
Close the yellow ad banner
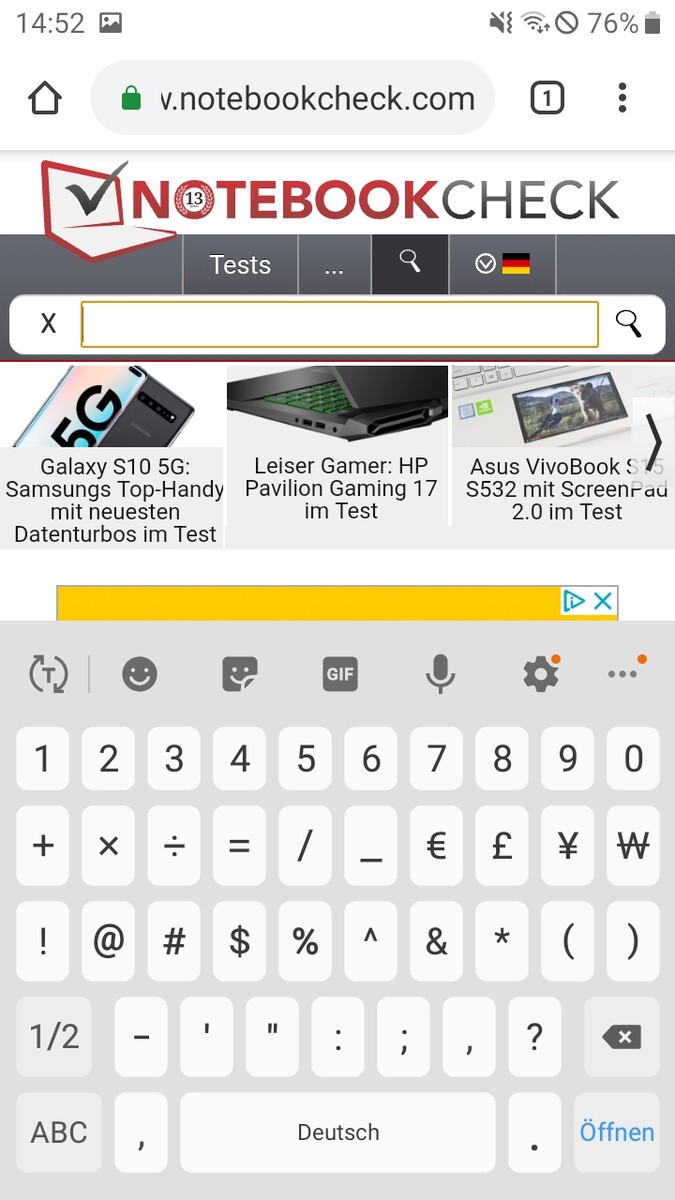tap(602, 601)
